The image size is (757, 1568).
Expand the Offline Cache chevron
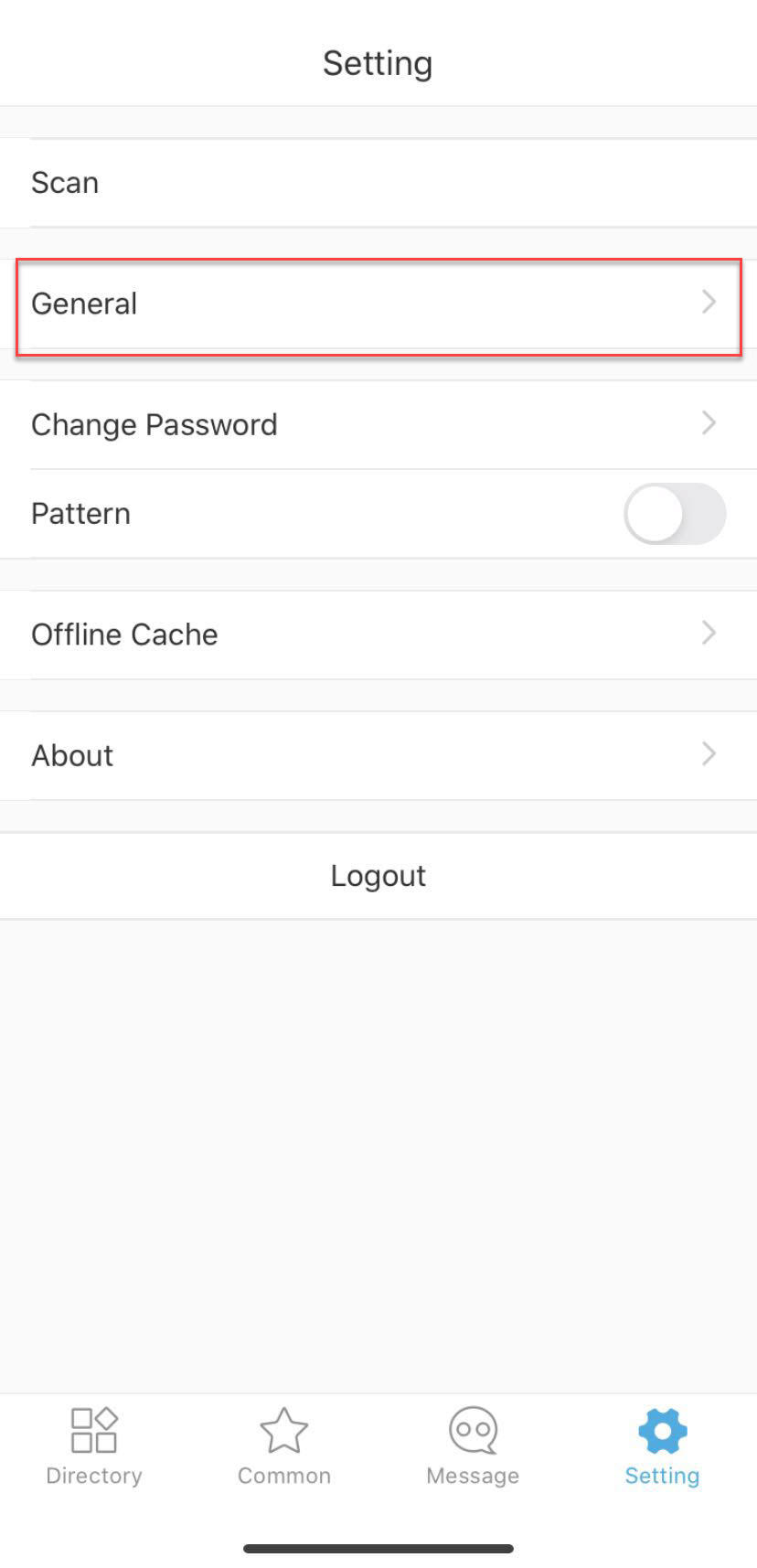[708, 633]
